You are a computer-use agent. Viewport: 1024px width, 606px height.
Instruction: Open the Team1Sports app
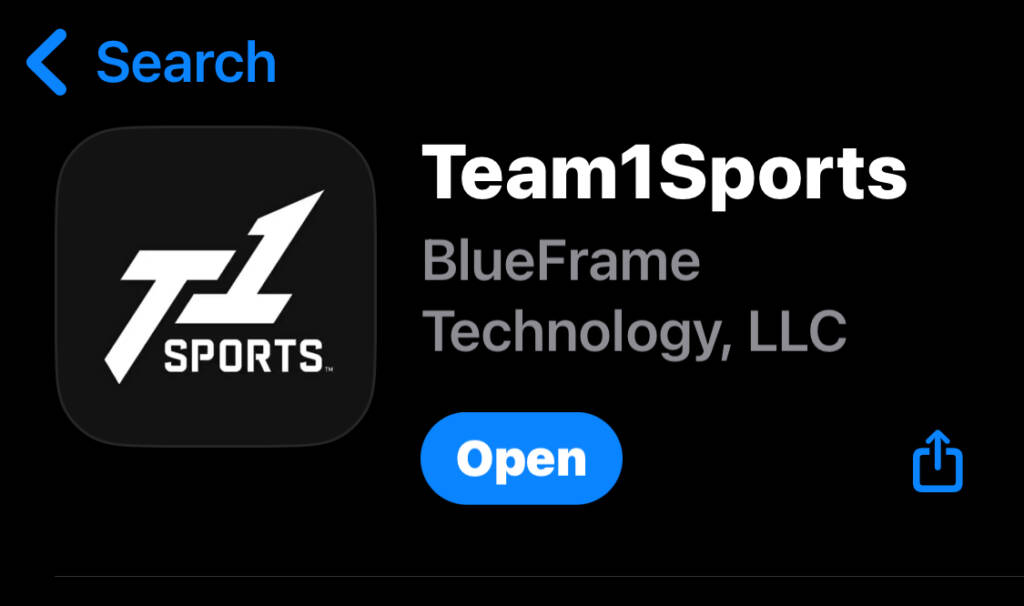tap(521, 459)
